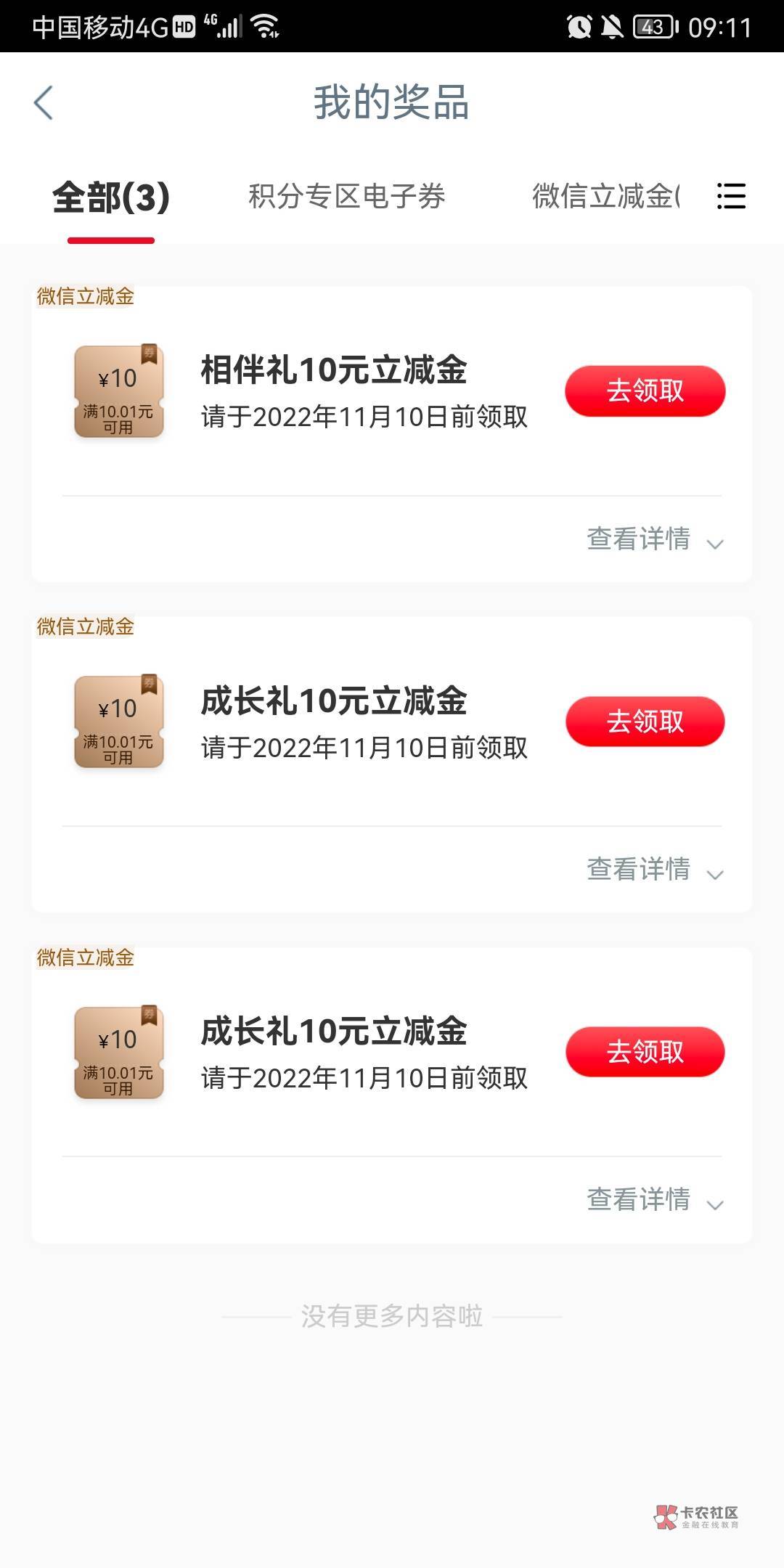Expand 查看详情 under 相伴礼10元立减金

click(653, 539)
